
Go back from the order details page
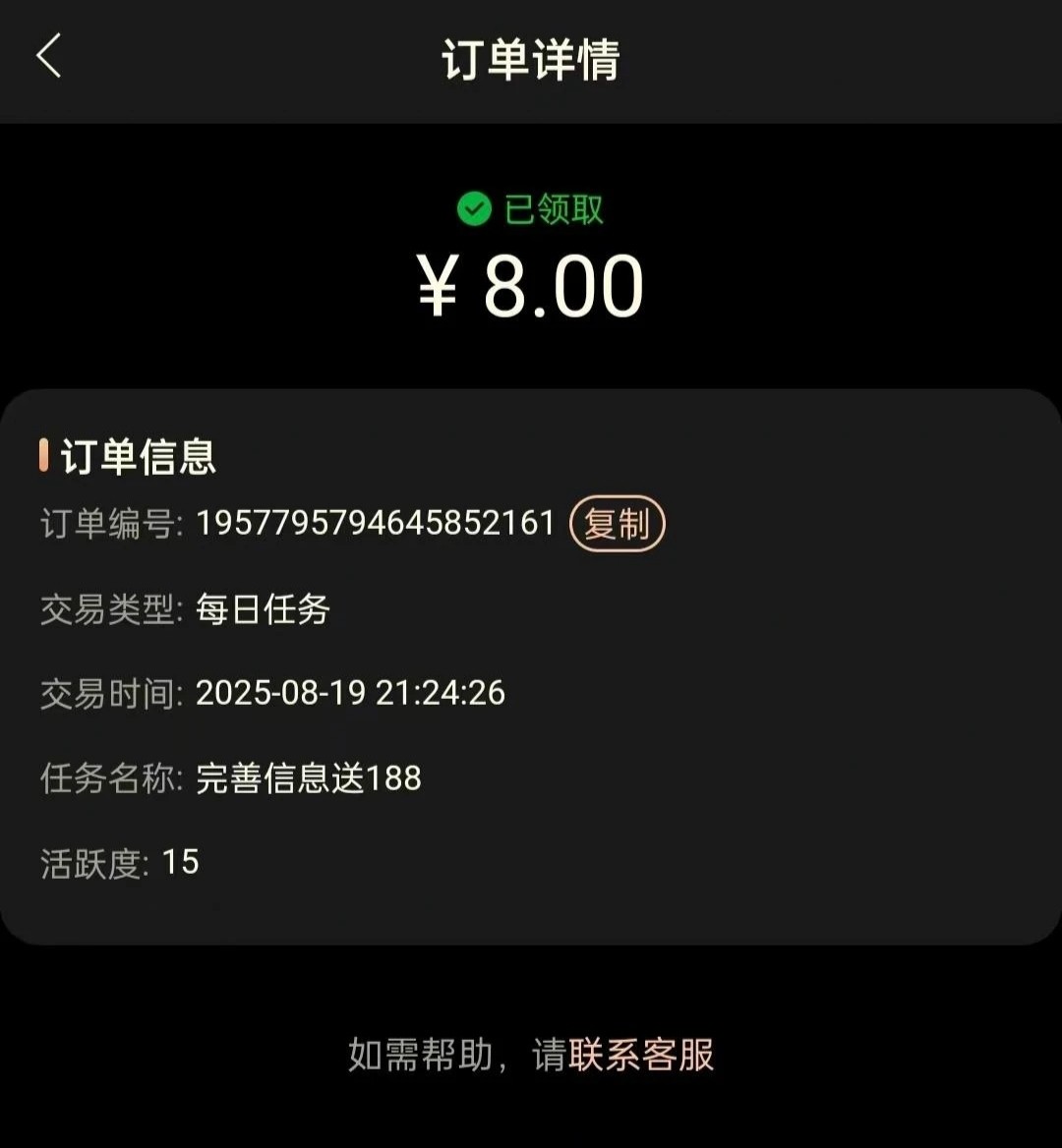49,56
